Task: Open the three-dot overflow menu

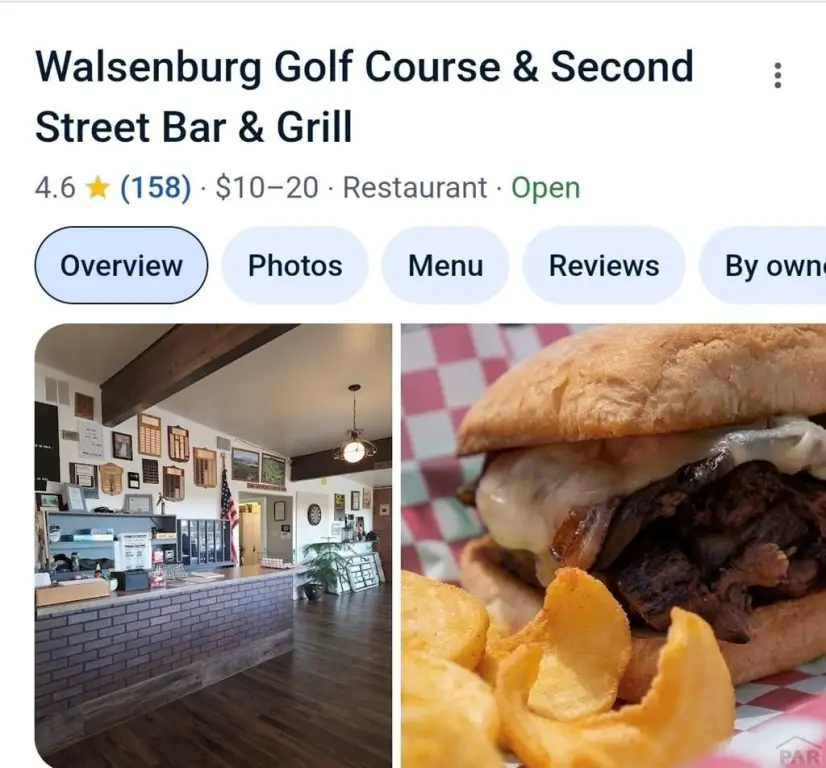Action: click(x=777, y=75)
